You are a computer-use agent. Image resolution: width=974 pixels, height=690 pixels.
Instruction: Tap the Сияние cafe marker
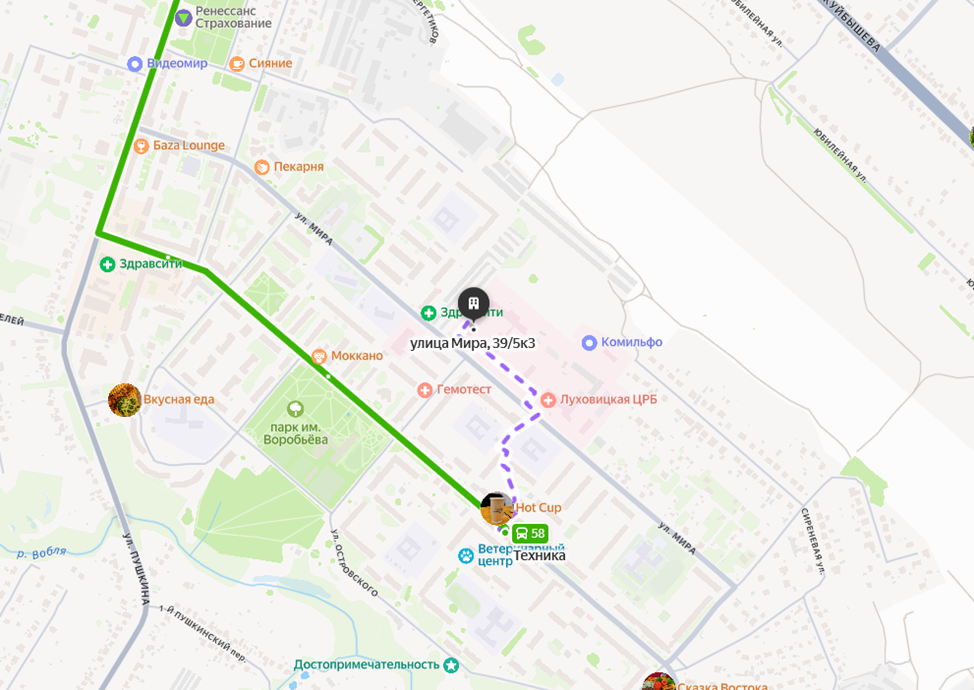237,64
